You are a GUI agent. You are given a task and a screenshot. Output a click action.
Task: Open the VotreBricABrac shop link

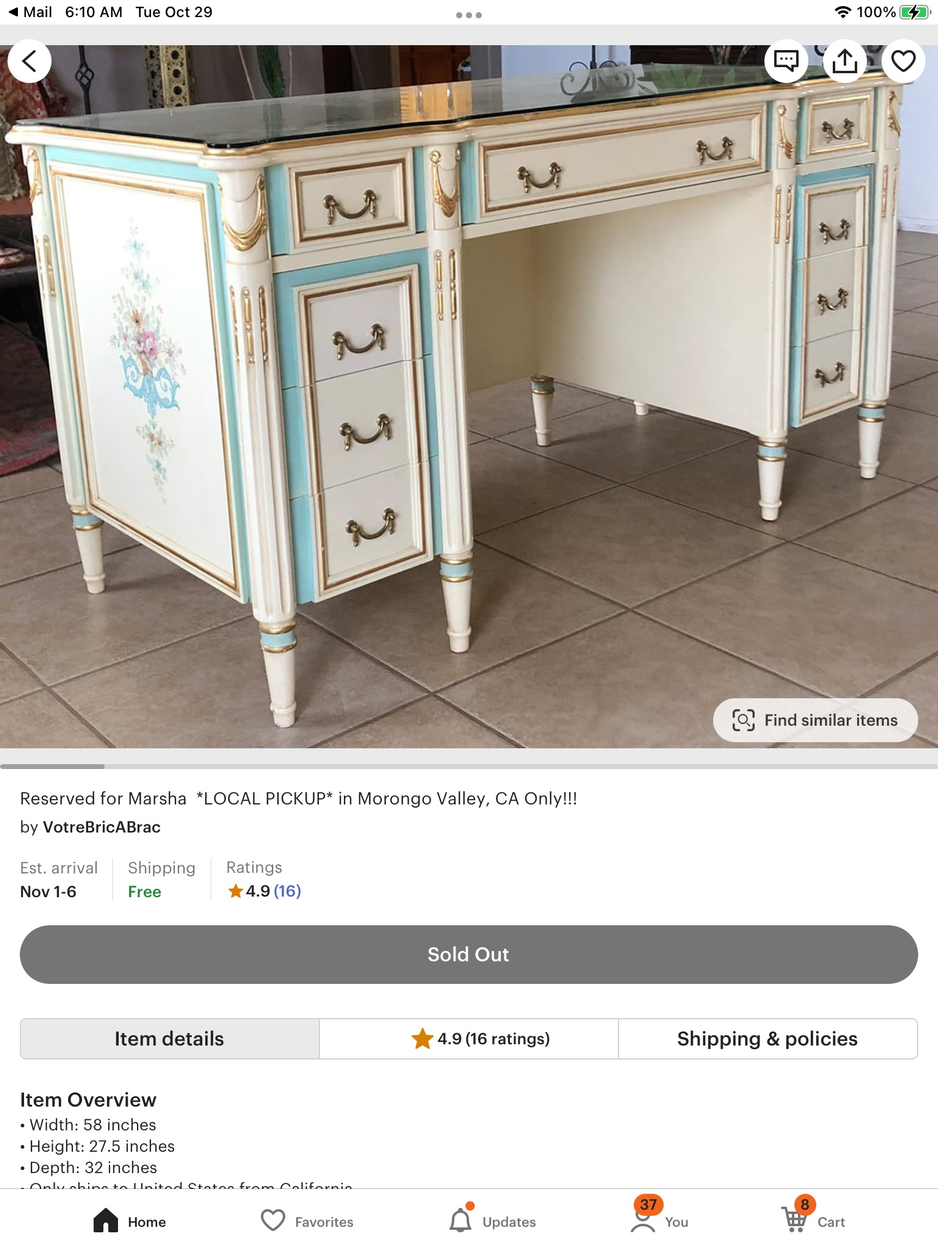101,827
